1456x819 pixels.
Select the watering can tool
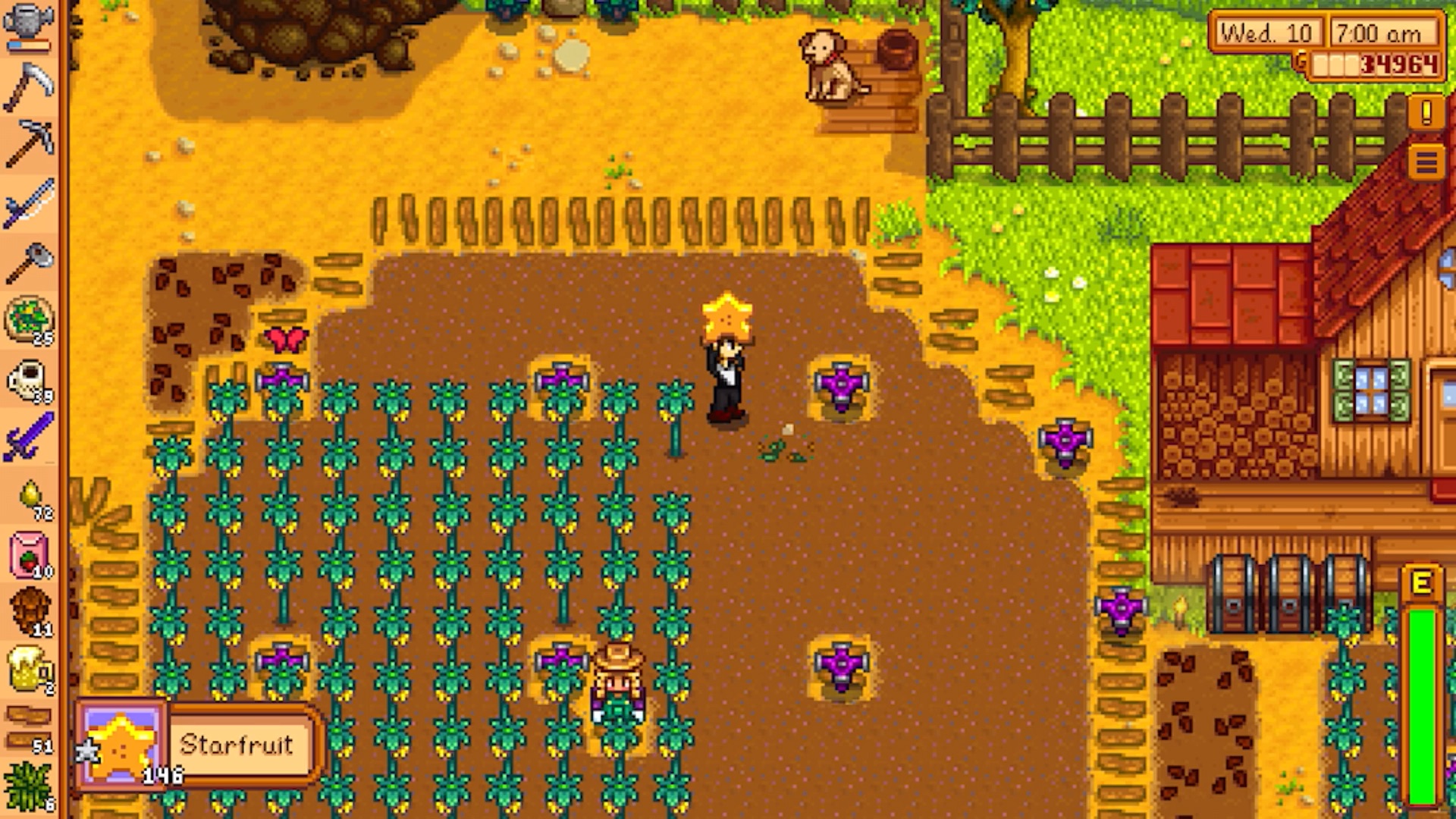pos(29,24)
